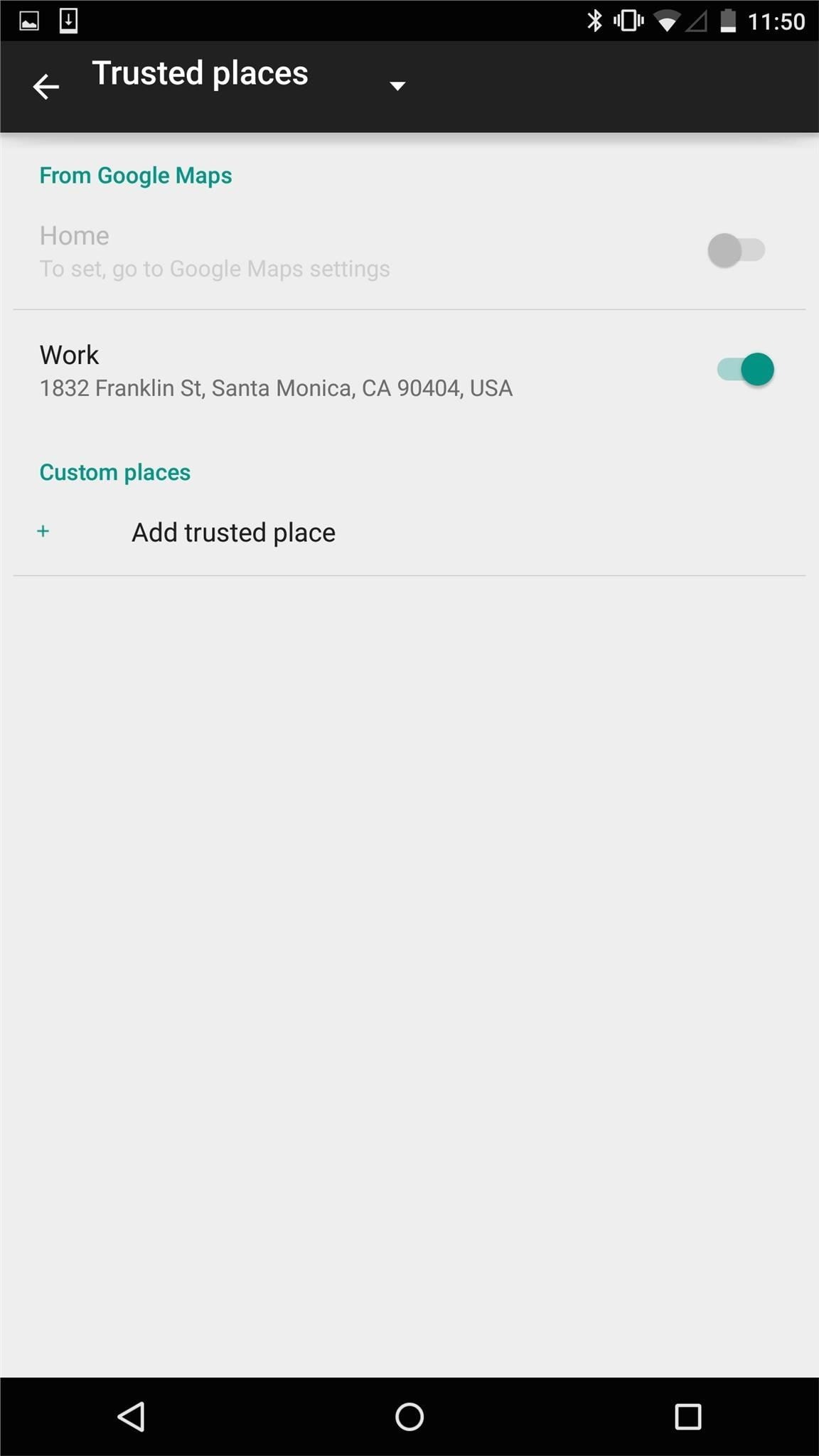
Task: Expand the Trusted places dropdown arrow
Action: 397,86
